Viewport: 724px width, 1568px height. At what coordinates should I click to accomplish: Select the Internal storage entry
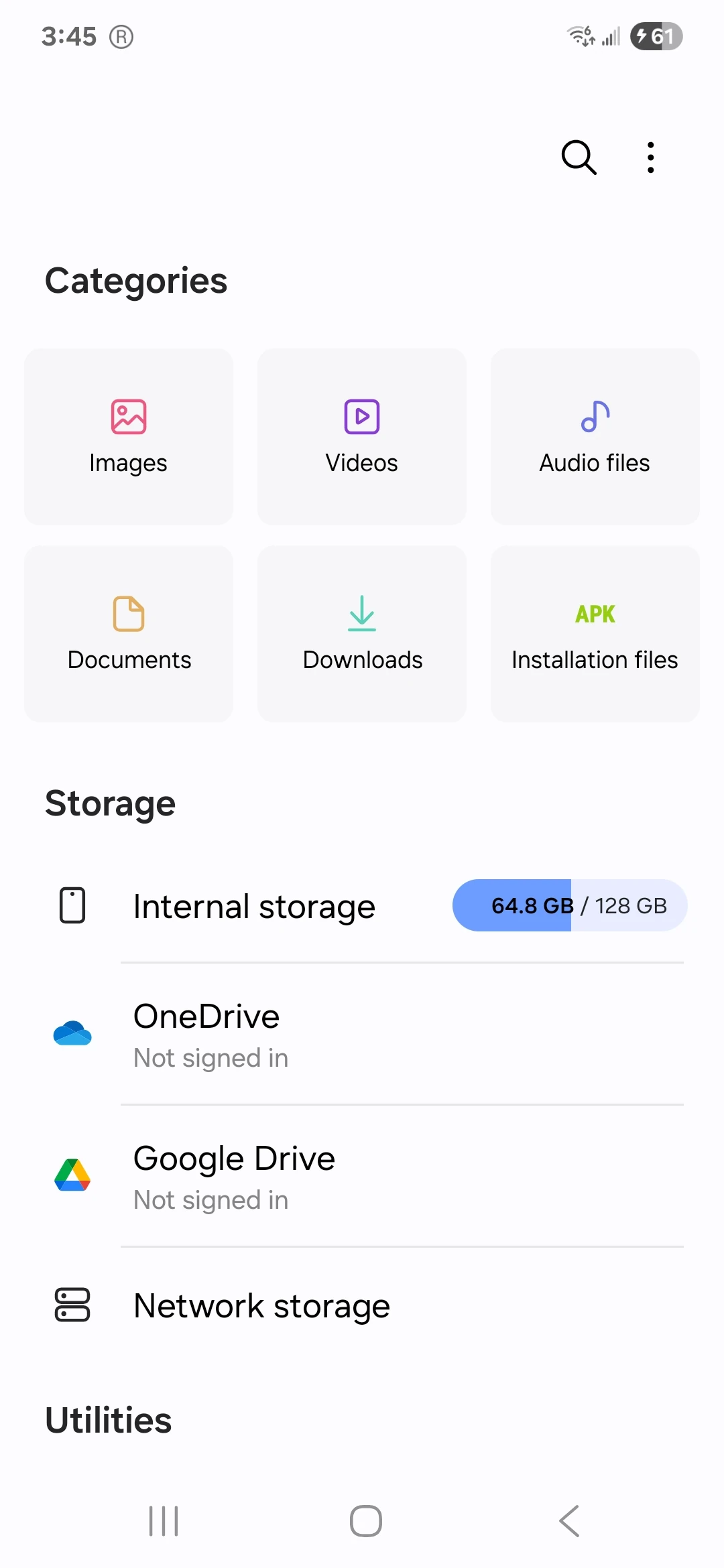[254, 905]
